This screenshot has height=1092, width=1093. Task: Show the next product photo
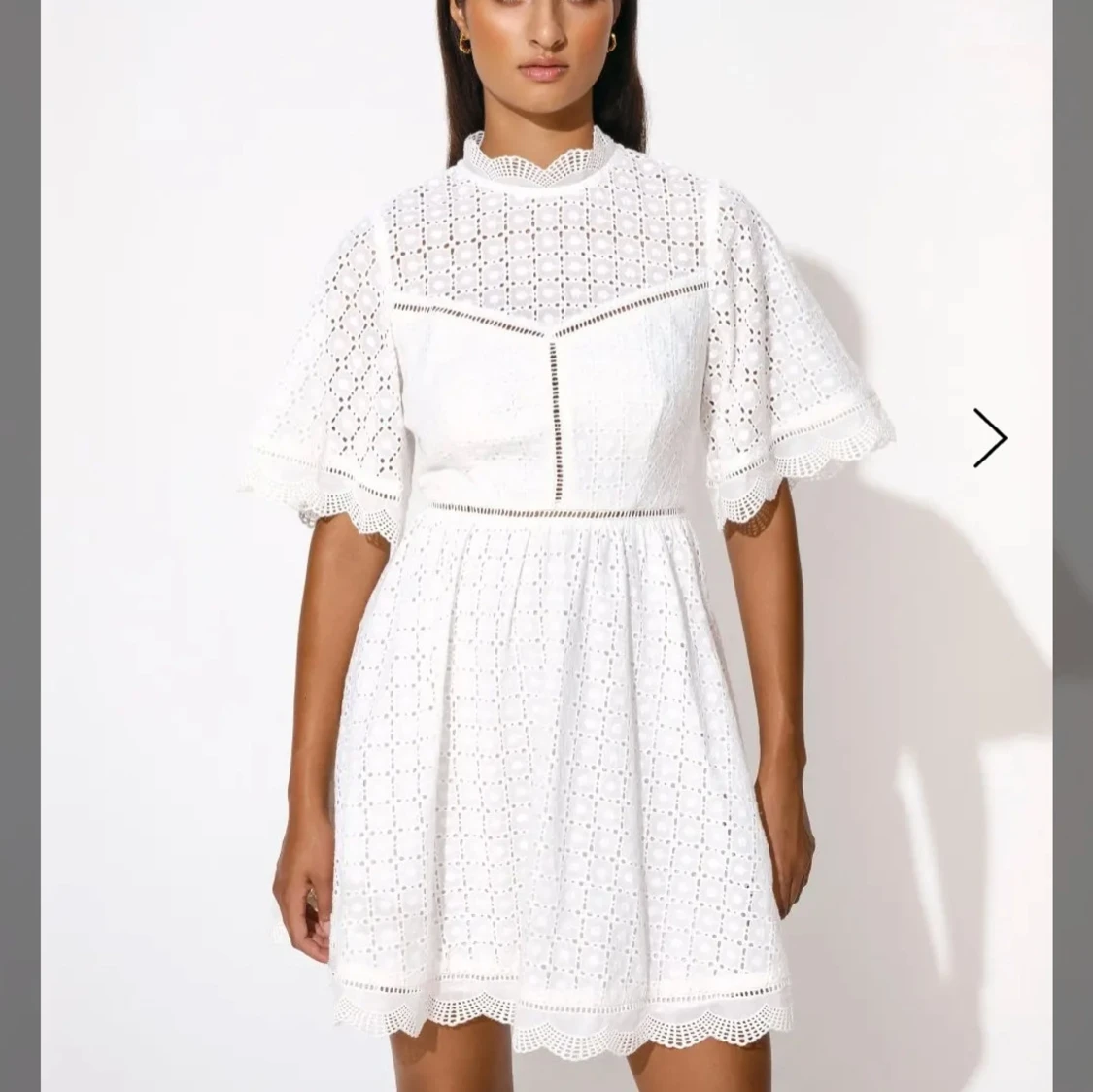pyautogui.click(x=989, y=438)
